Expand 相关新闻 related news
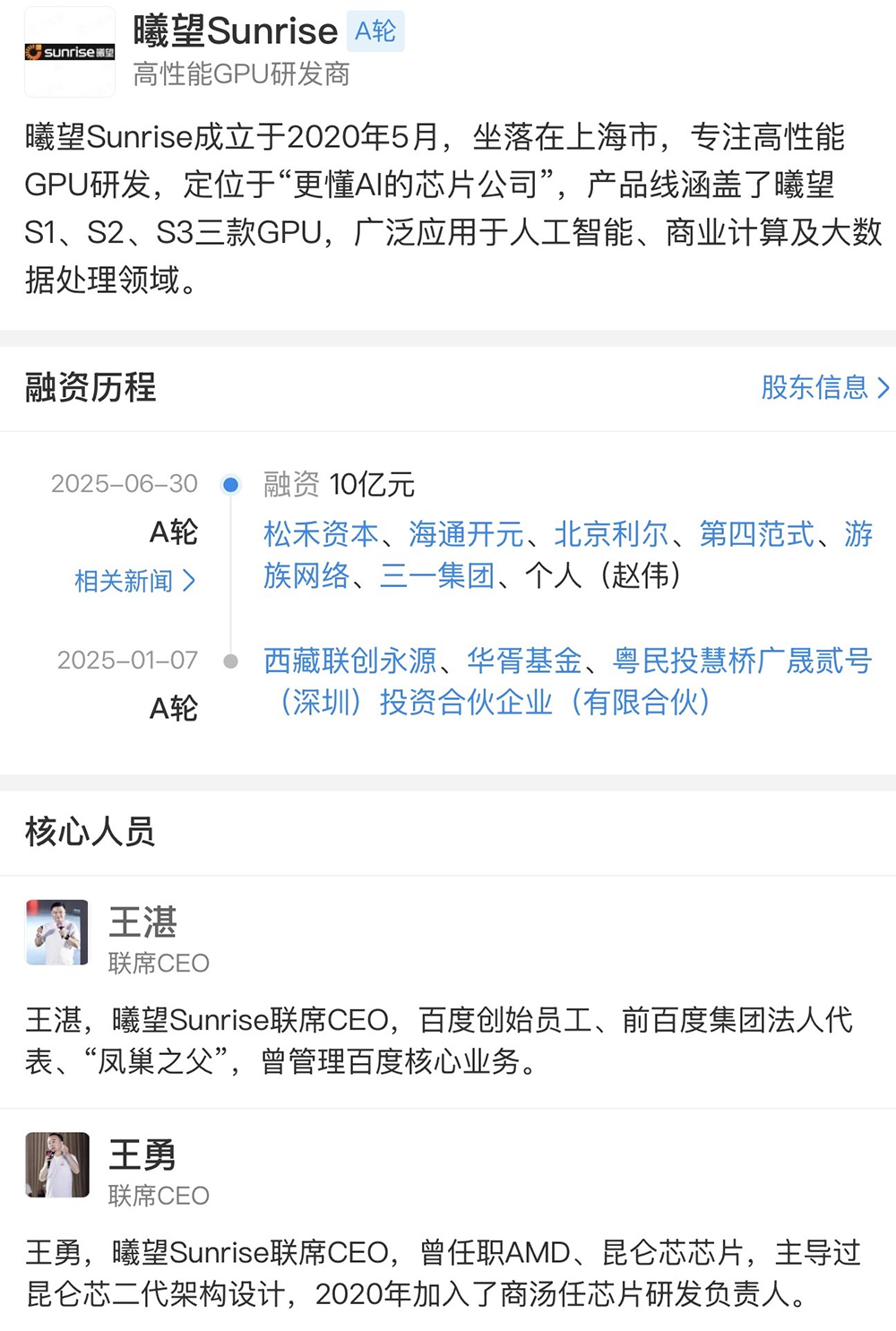This screenshot has height=1331, width=896. pos(124,582)
